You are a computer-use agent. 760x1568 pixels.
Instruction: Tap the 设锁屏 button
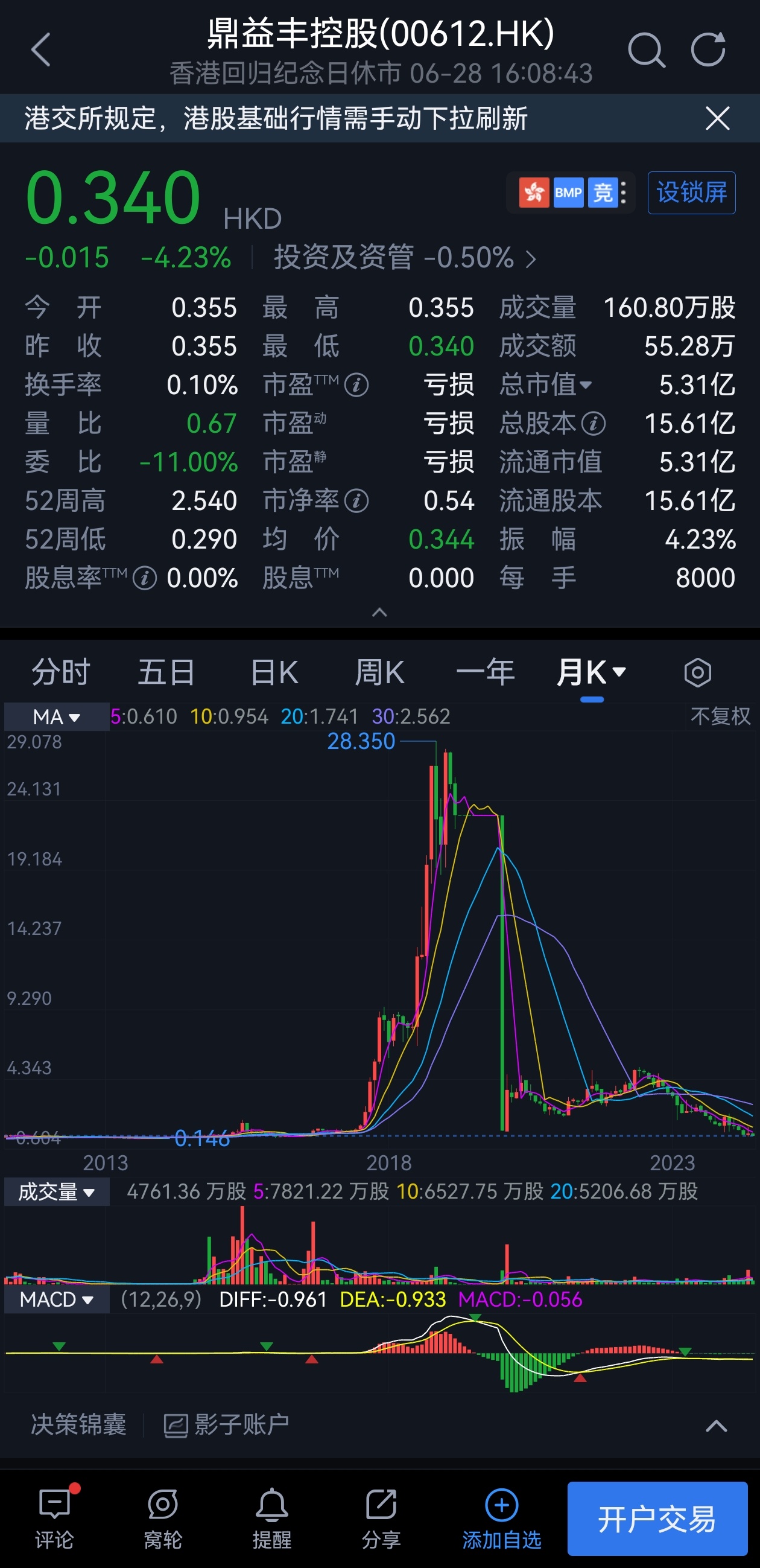tap(691, 193)
